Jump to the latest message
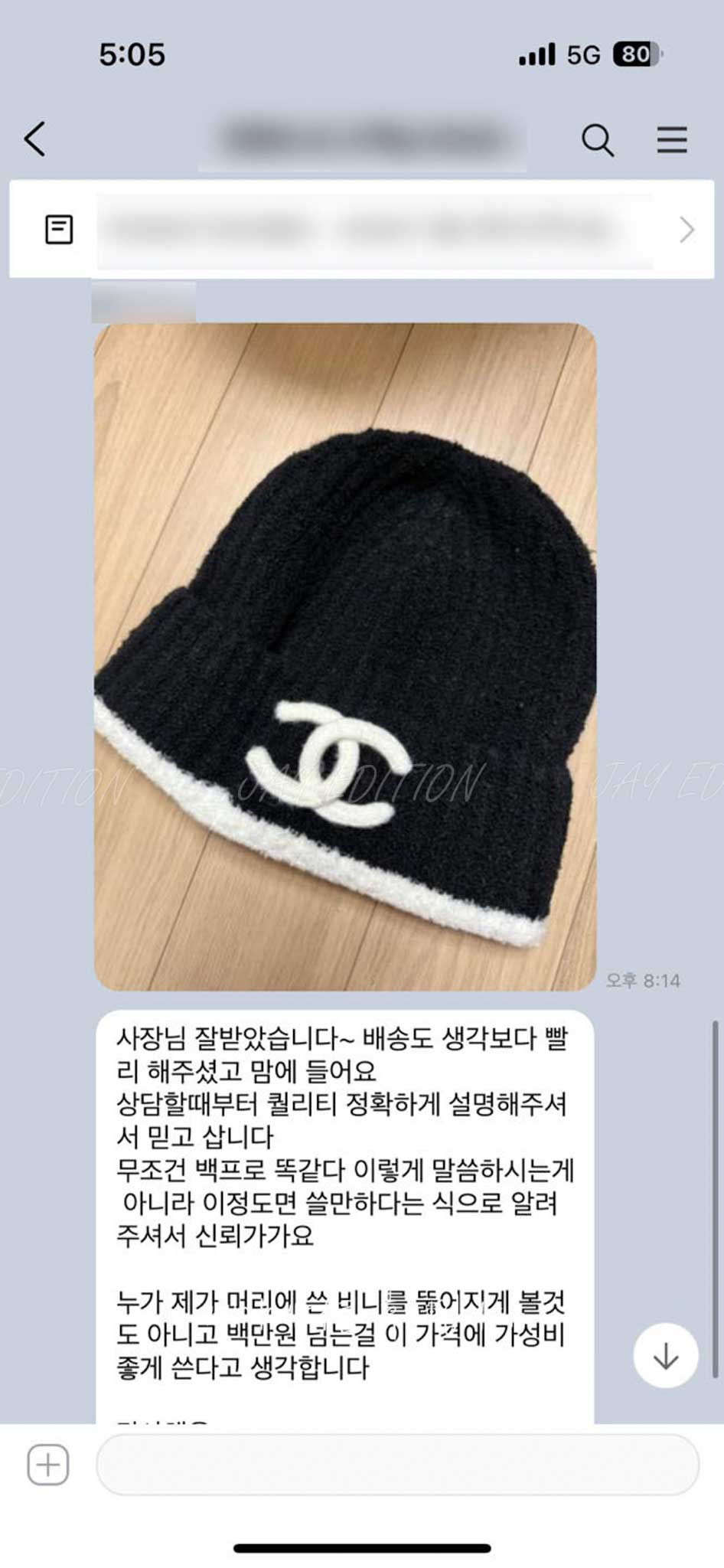The image size is (724, 1568). 665,1355
